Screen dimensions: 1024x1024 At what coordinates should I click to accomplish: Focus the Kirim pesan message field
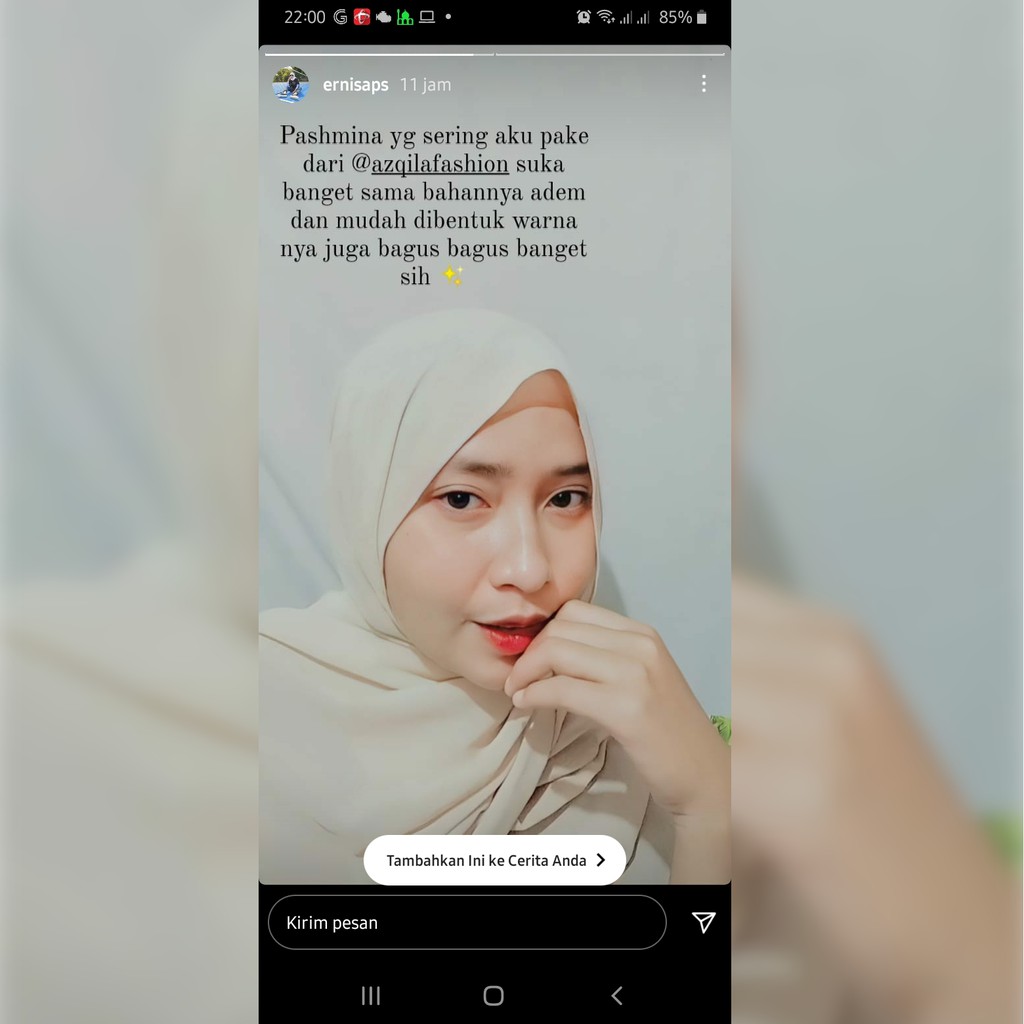(x=466, y=922)
